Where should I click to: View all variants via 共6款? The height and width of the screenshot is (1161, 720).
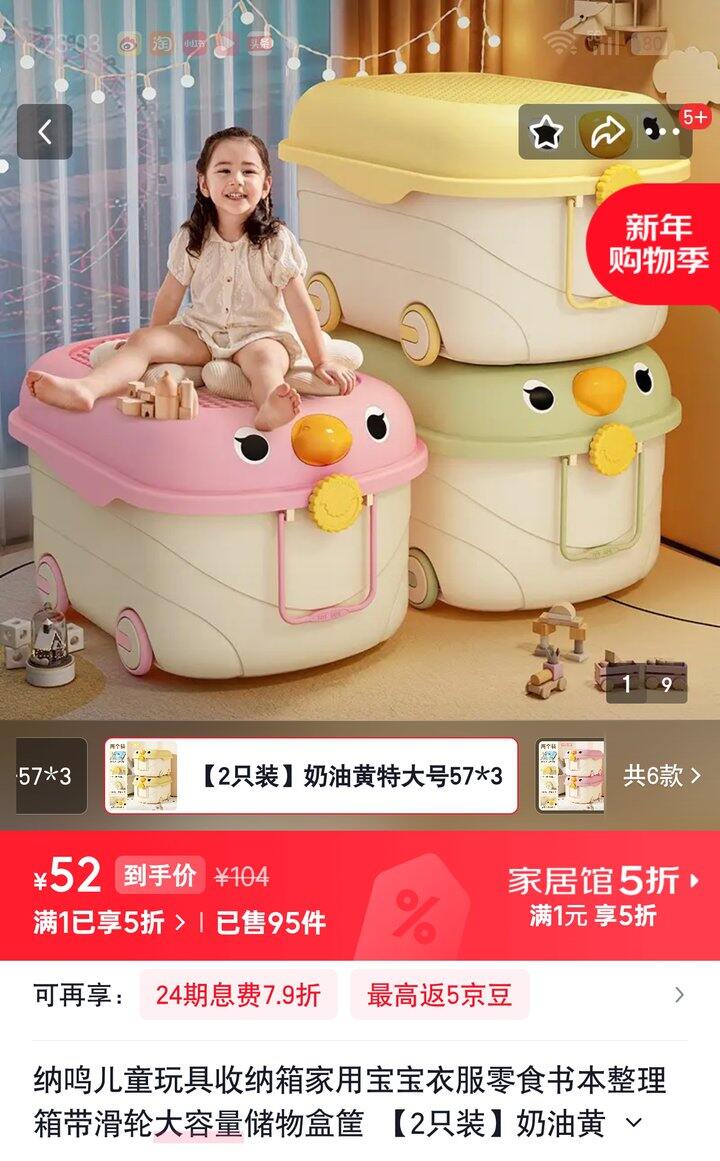[662, 775]
